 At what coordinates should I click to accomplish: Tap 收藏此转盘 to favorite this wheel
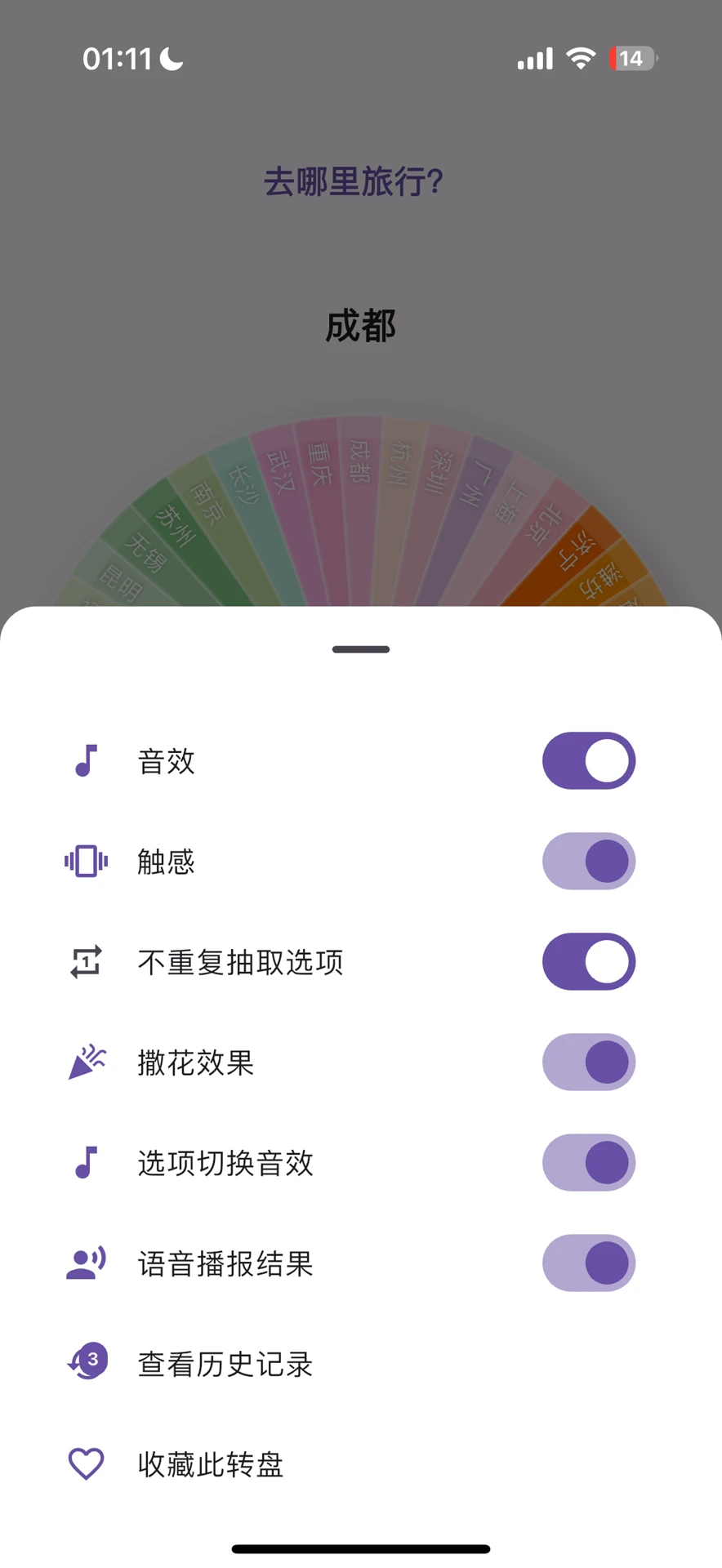[x=211, y=1463]
